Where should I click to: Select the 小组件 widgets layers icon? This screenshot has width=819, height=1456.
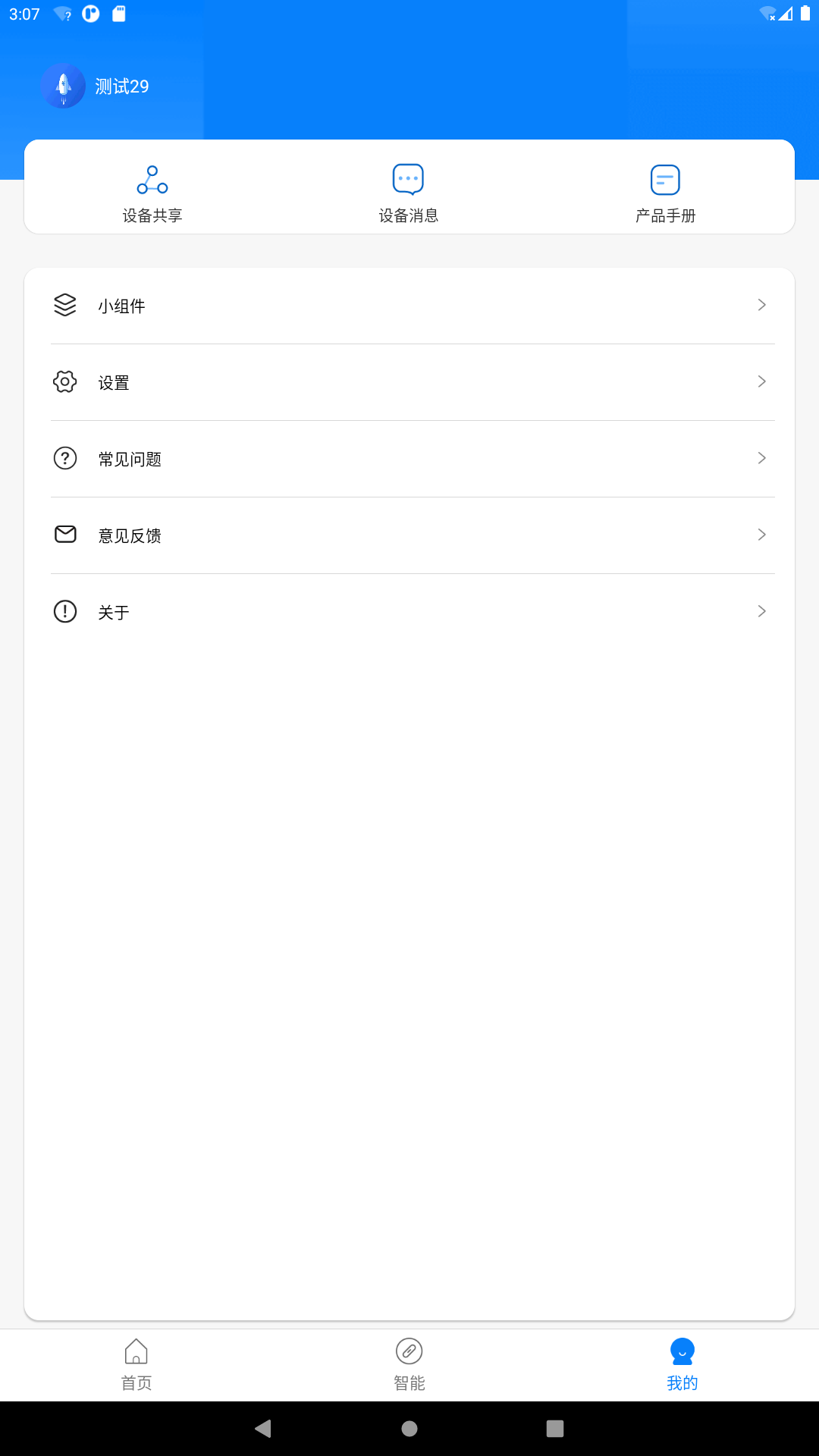64,306
